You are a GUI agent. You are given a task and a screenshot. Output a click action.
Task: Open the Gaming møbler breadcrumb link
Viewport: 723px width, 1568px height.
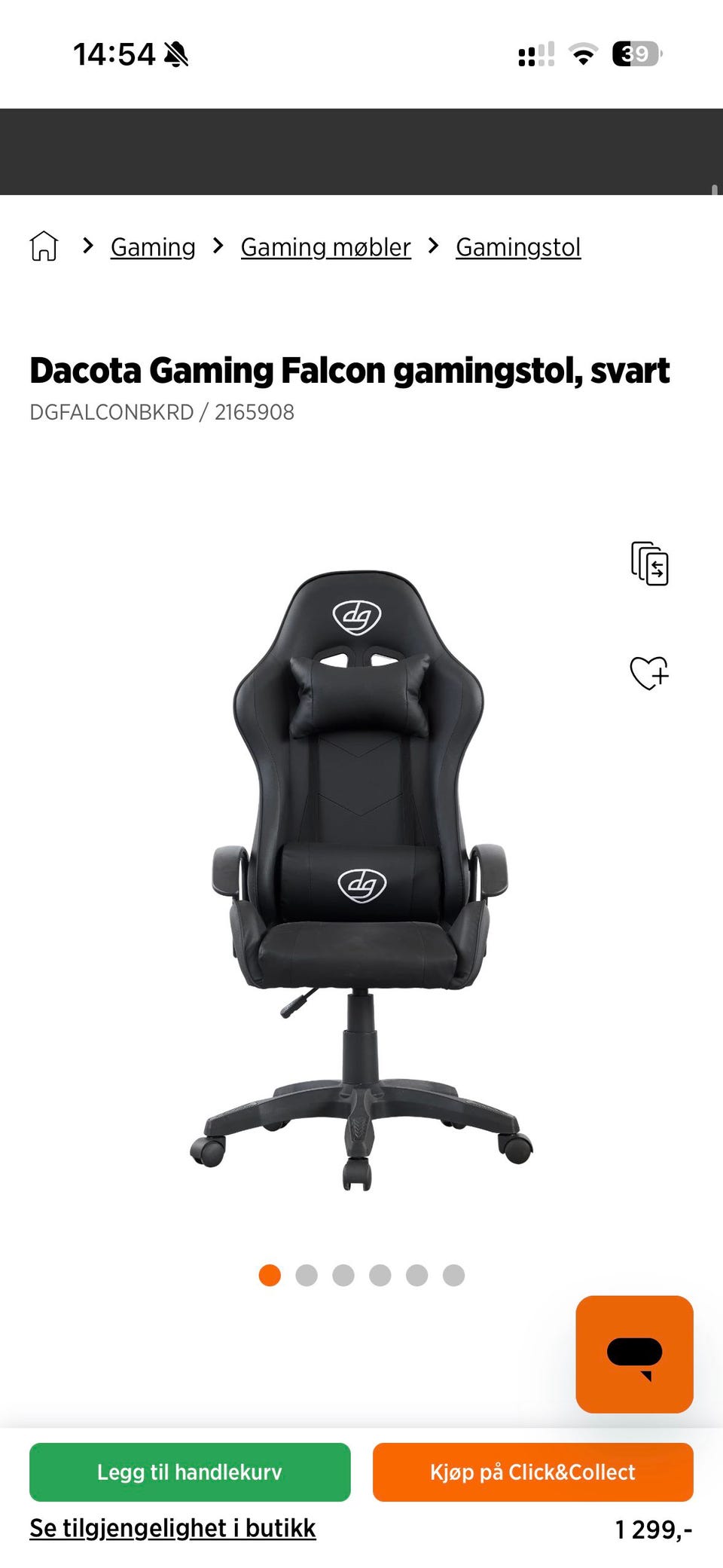[325, 247]
